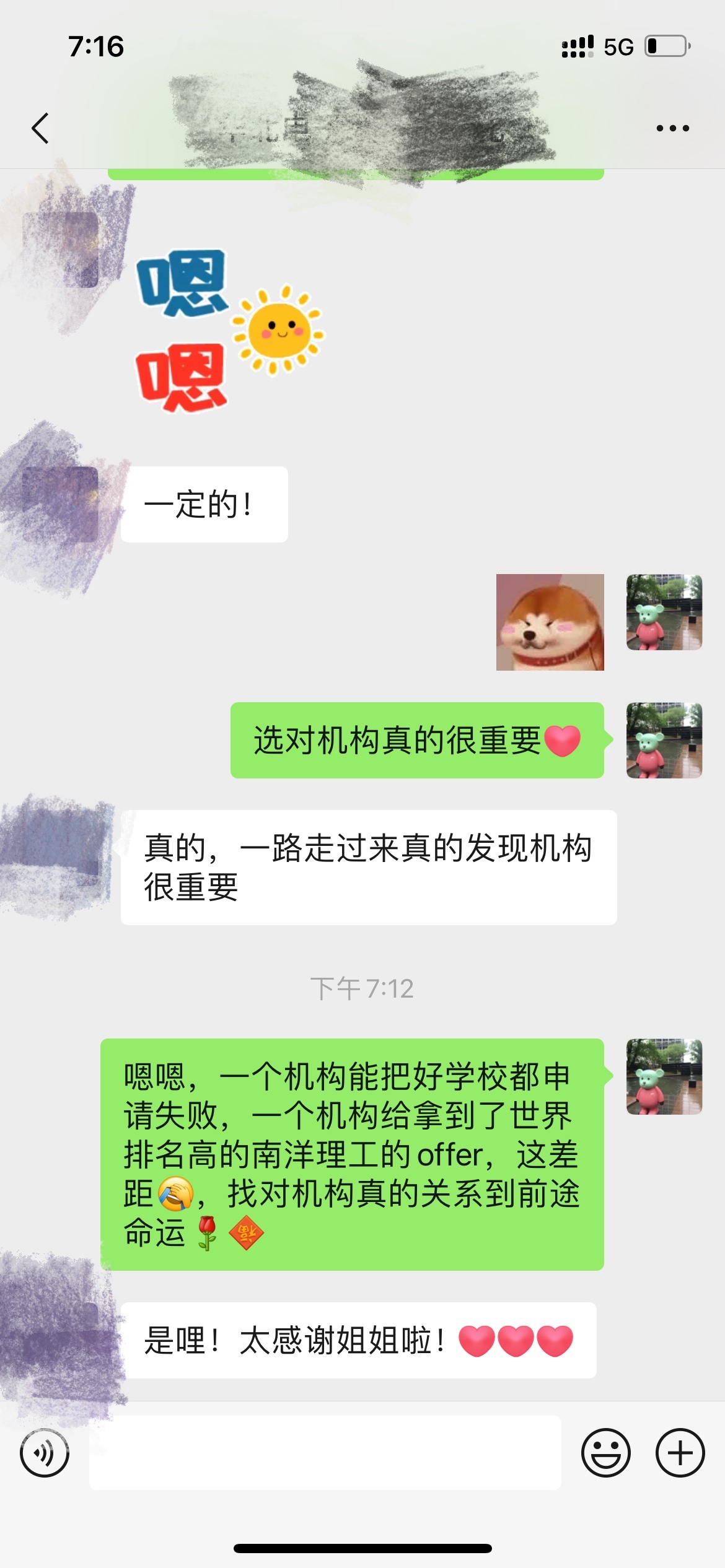Image resolution: width=725 pixels, height=1568 pixels.
Task: View the shiba dog sticker
Action: click(x=550, y=622)
